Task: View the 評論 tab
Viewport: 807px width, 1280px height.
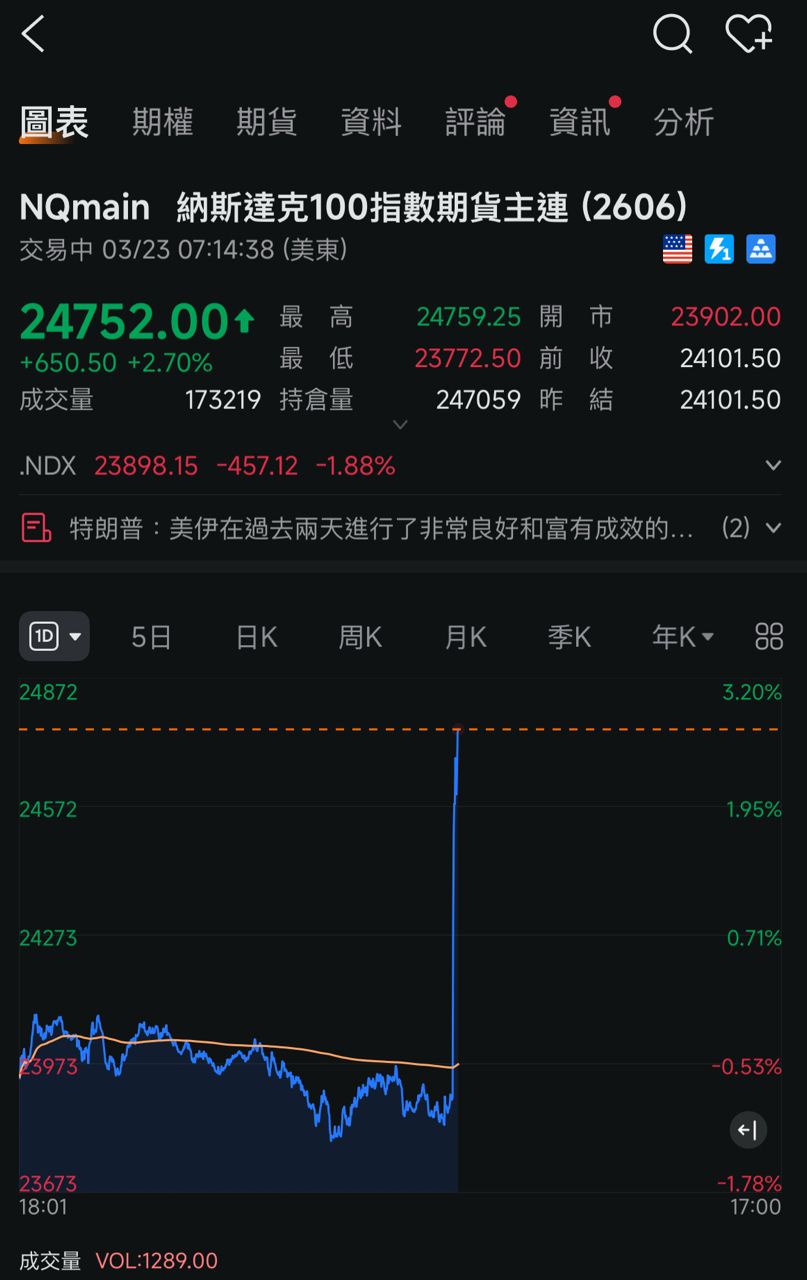Action: point(475,122)
